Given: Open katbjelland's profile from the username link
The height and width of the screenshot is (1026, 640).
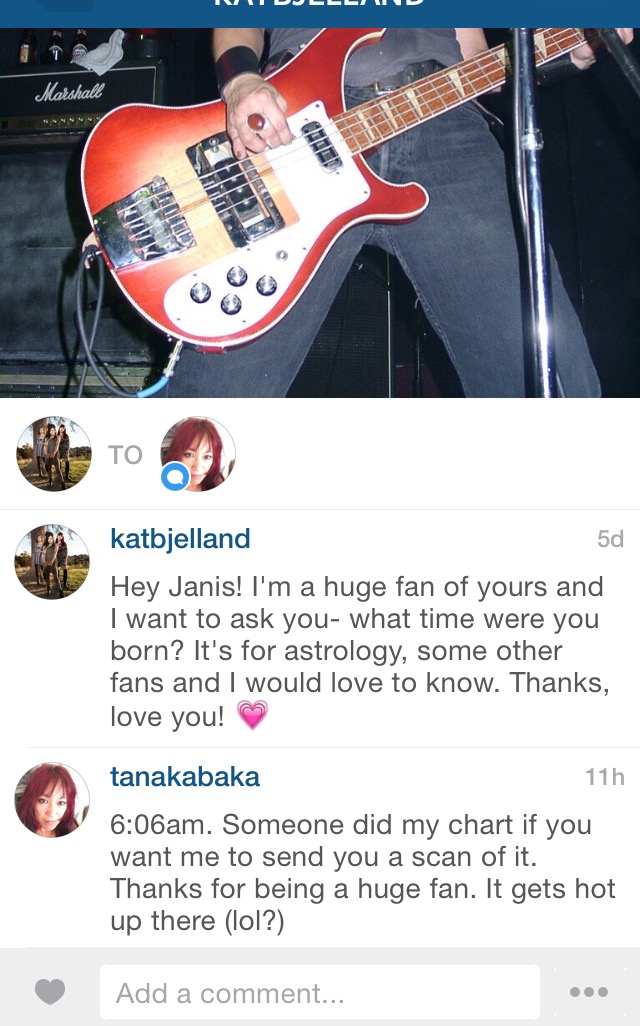Looking at the screenshot, I should click(180, 539).
